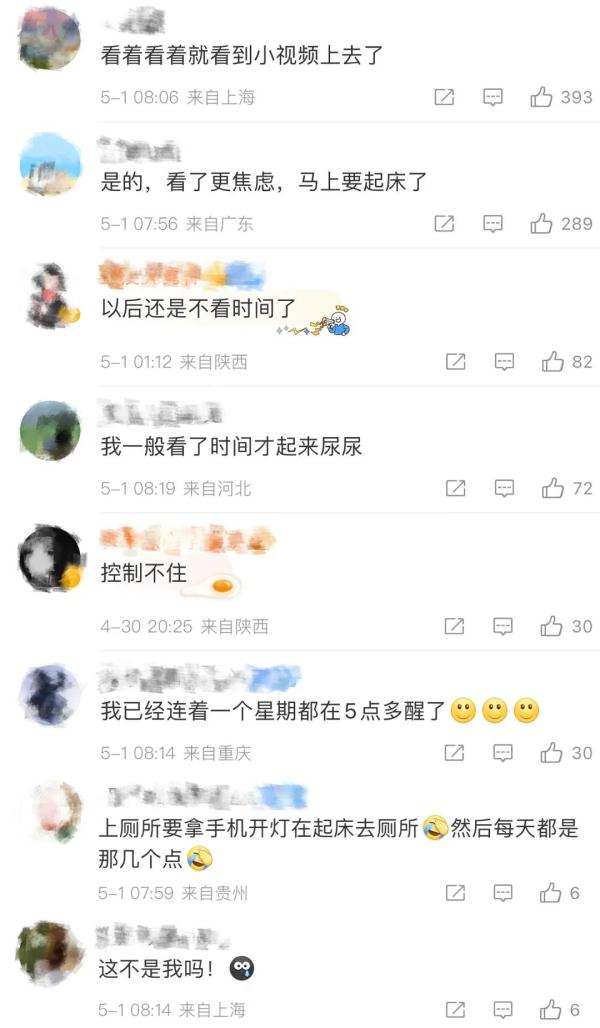Like the comment '是的，看了更焦虑'
600x1028 pixels.
point(542,224)
